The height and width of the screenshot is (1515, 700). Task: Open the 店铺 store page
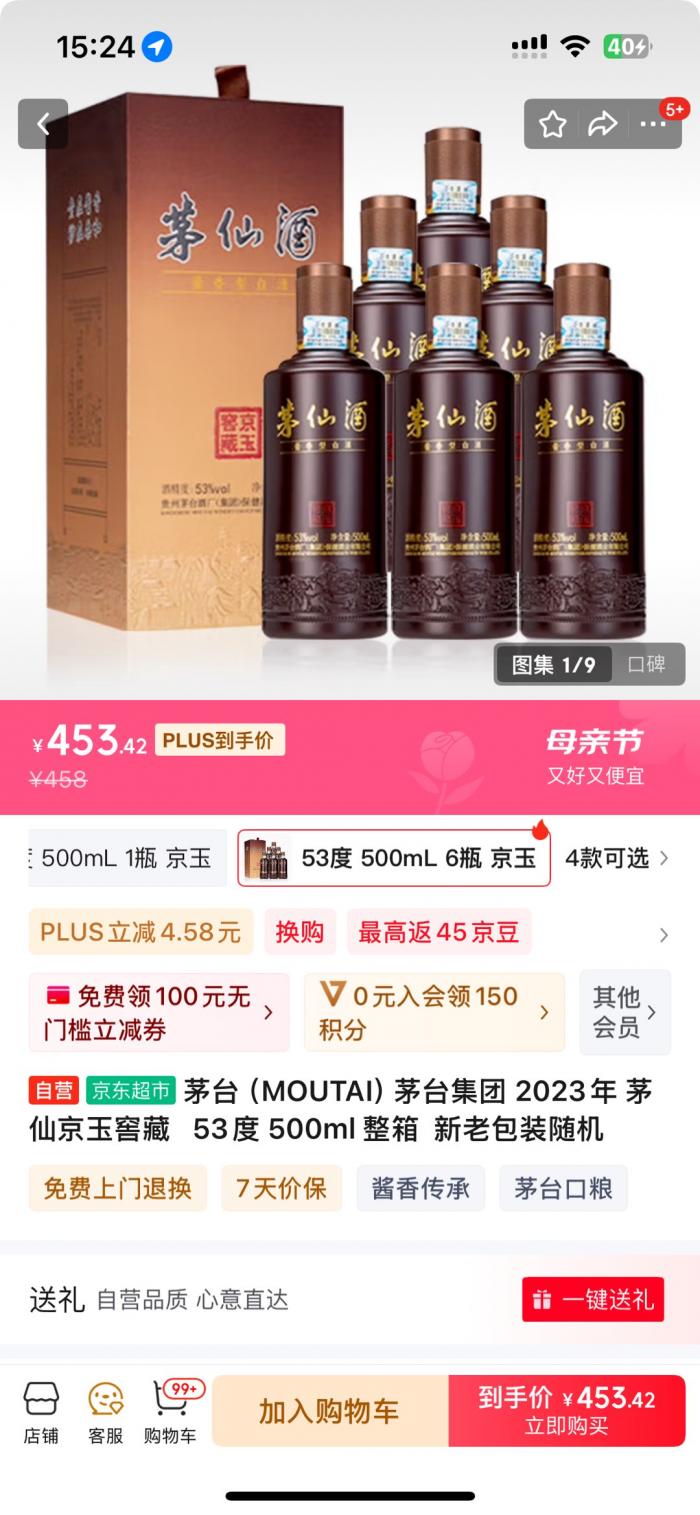(x=41, y=1412)
